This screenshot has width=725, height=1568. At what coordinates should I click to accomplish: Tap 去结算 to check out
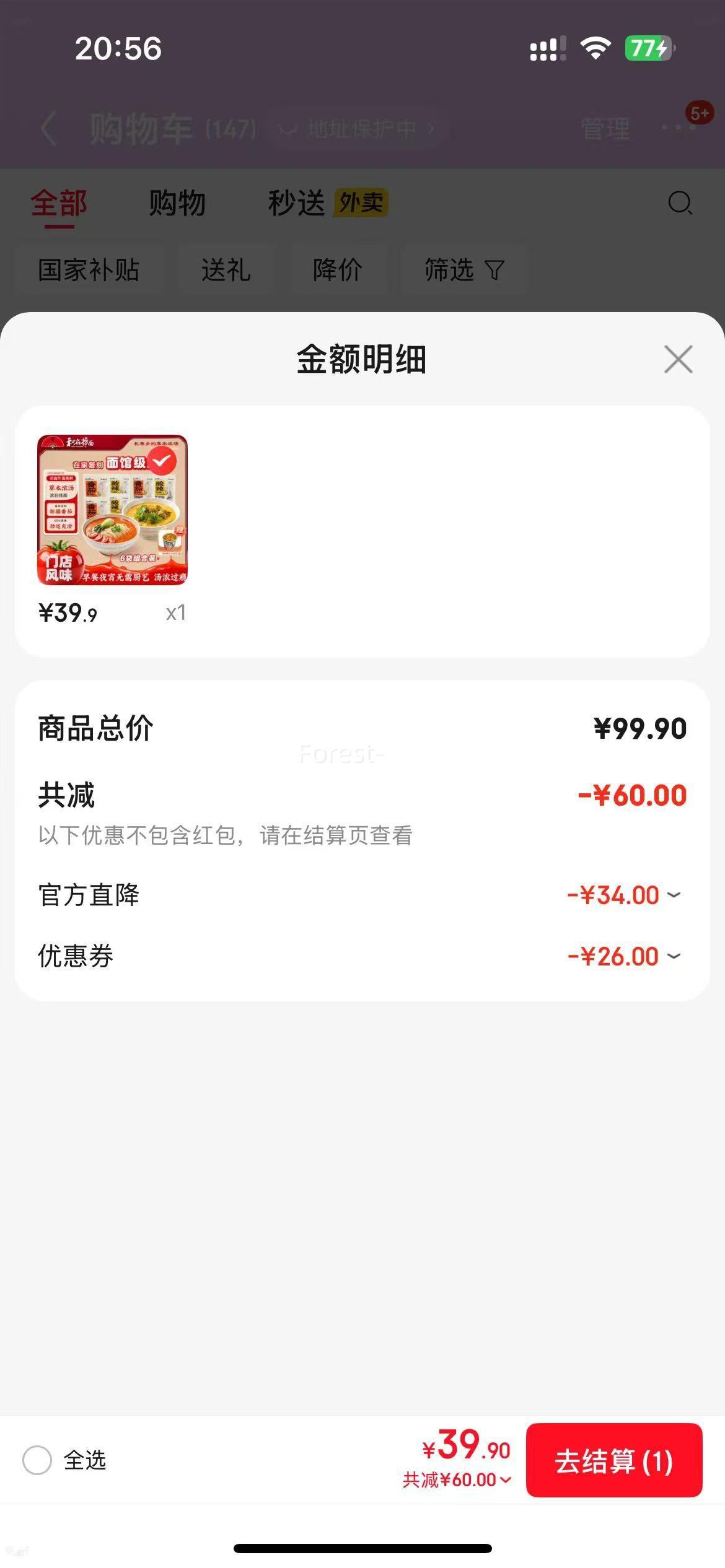(613, 1461)
